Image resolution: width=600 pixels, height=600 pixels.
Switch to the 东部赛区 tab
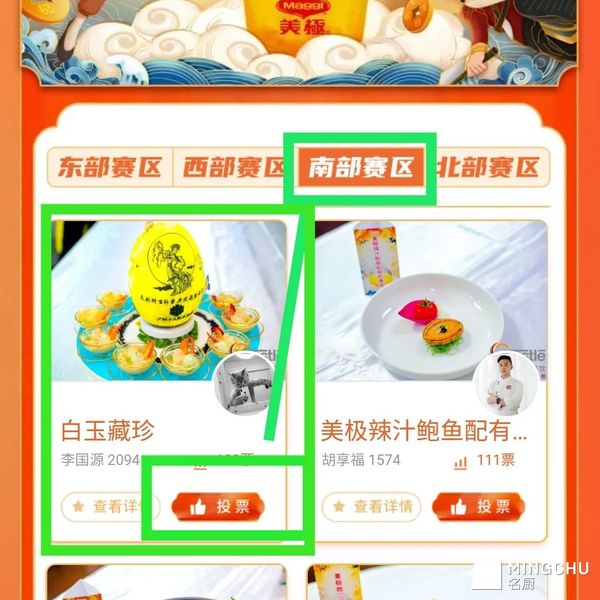click(110, 167)
